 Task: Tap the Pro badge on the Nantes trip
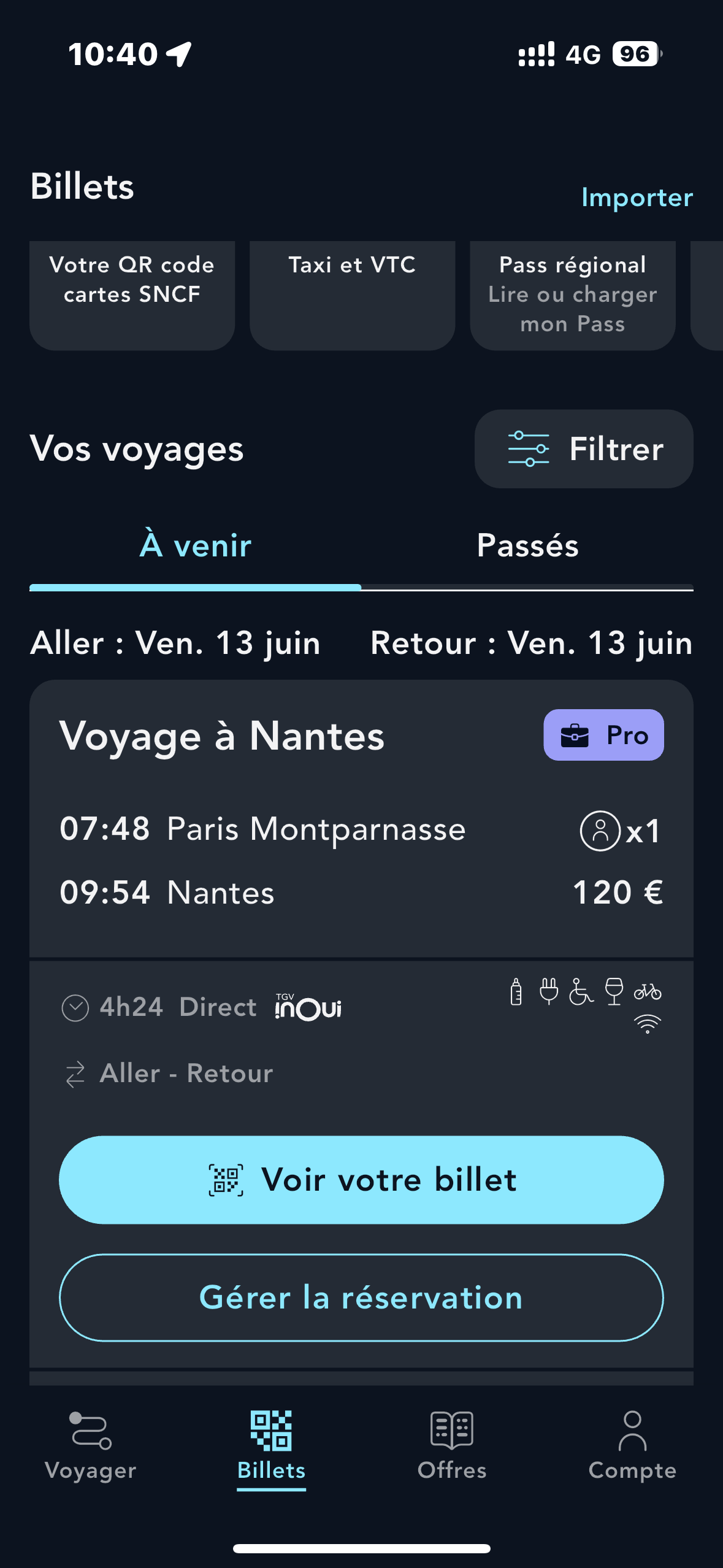click(603, 736)
